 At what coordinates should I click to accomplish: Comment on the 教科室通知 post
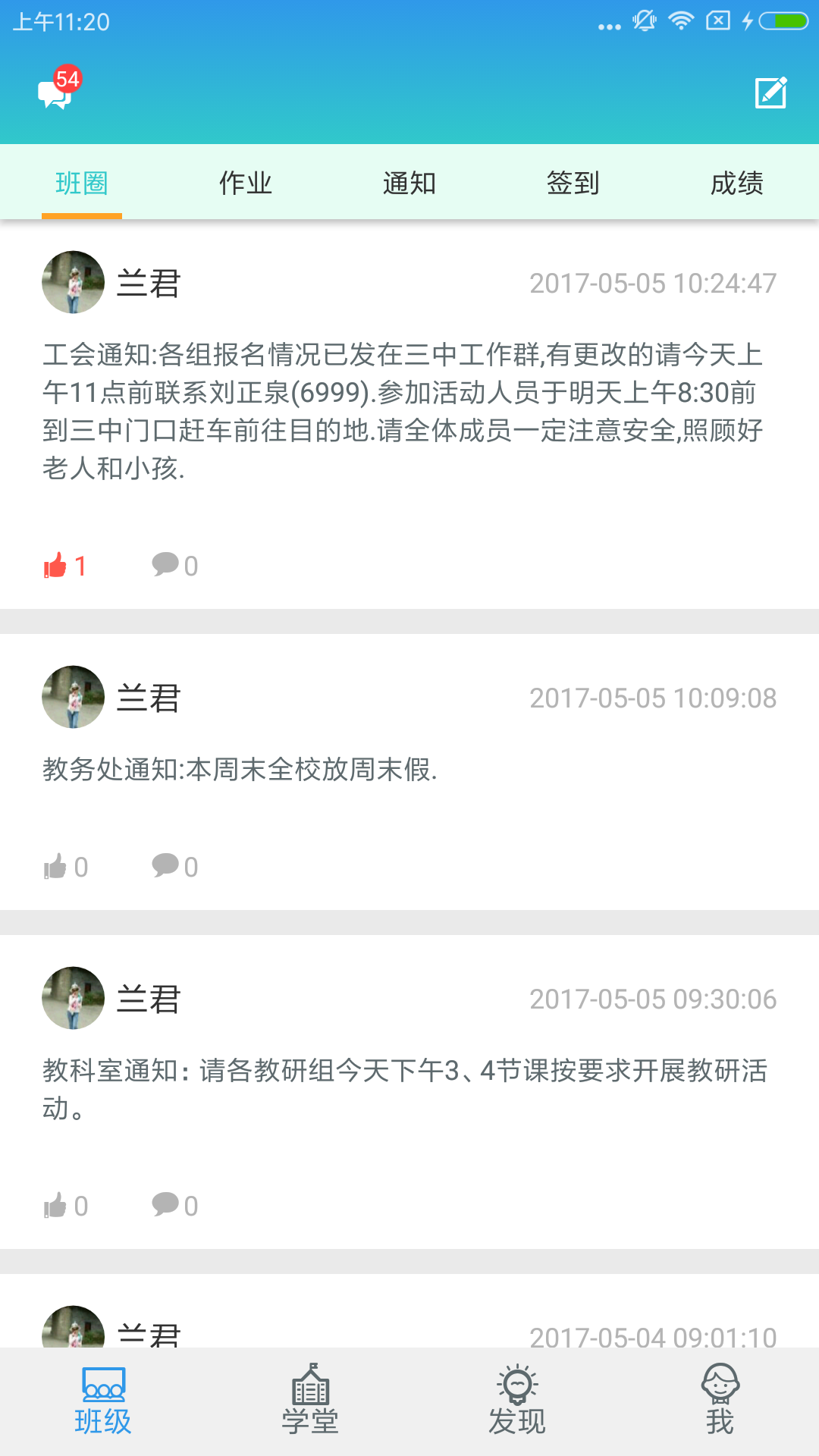point(175,1206)
